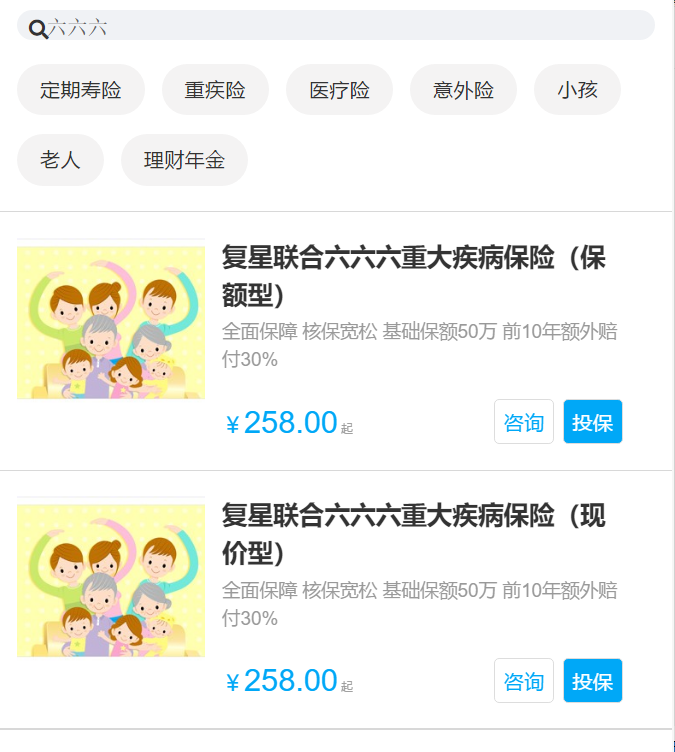Filter by 重疾险 category
Screen dimensions: 675x752
(x=215, y=90)
